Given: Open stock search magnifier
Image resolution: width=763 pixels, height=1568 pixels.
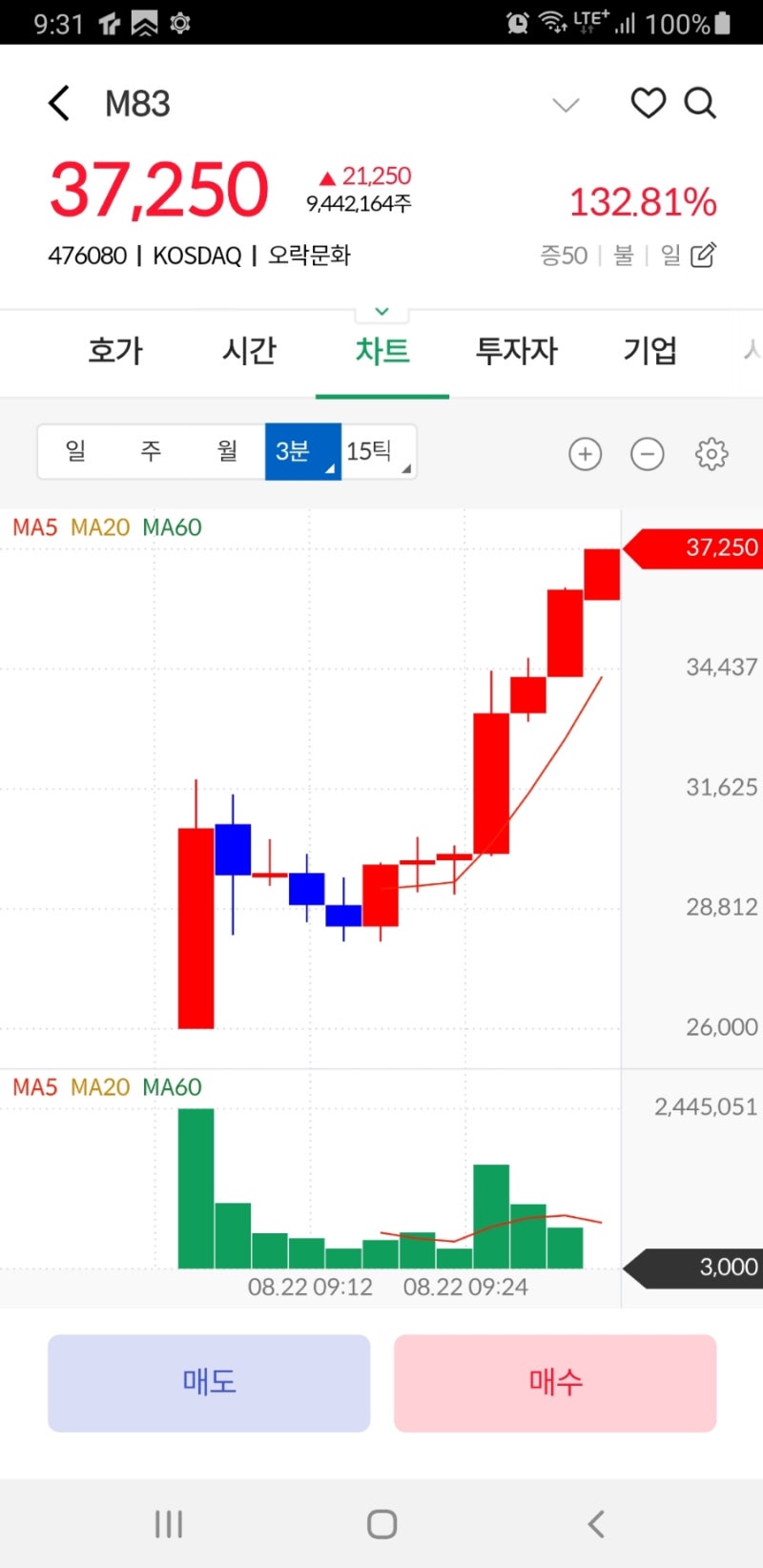Looking at the screenshot, I should click(x=700, y=103).
